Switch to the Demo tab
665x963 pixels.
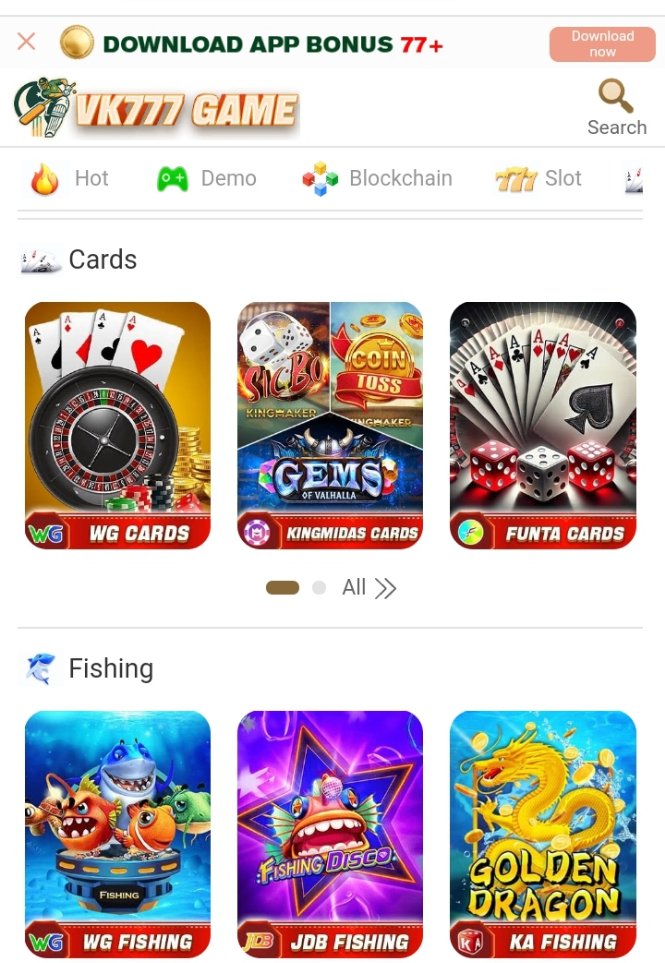207,179
